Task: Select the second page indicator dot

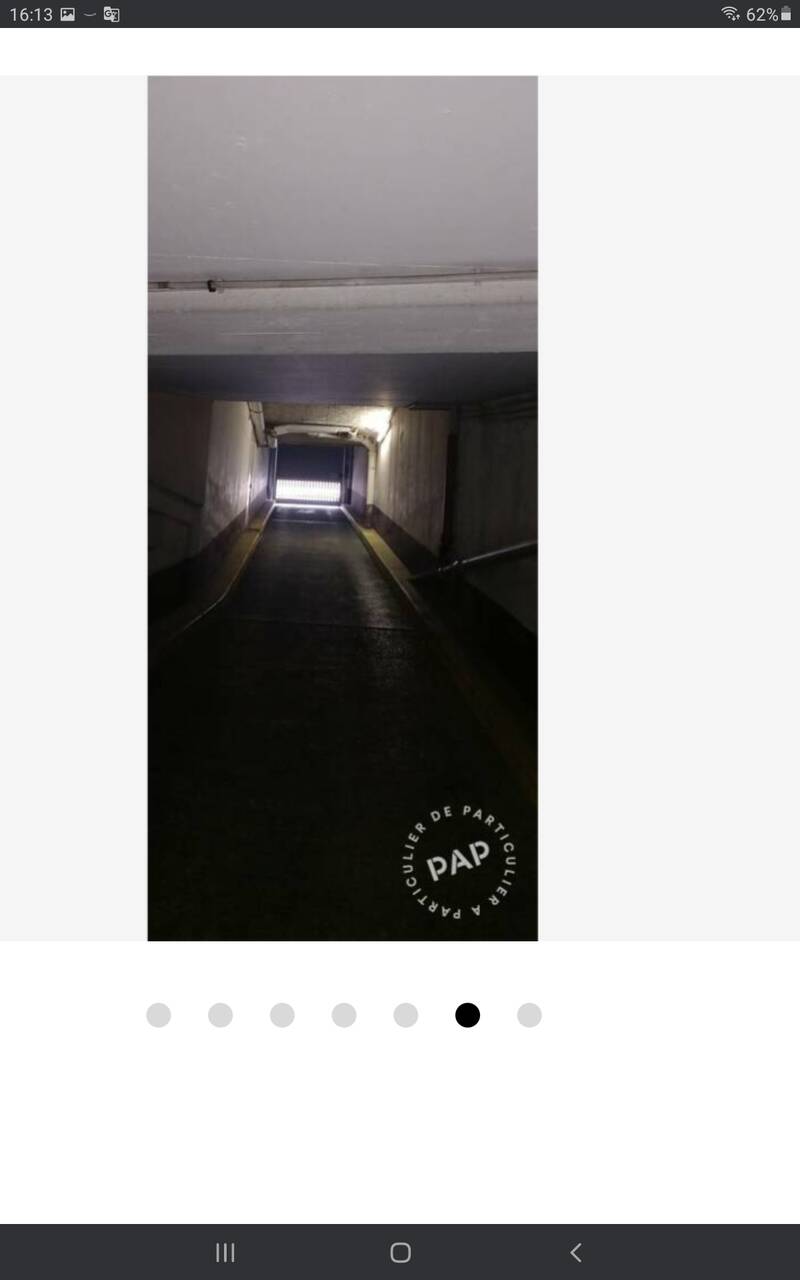Action: 220,1015
